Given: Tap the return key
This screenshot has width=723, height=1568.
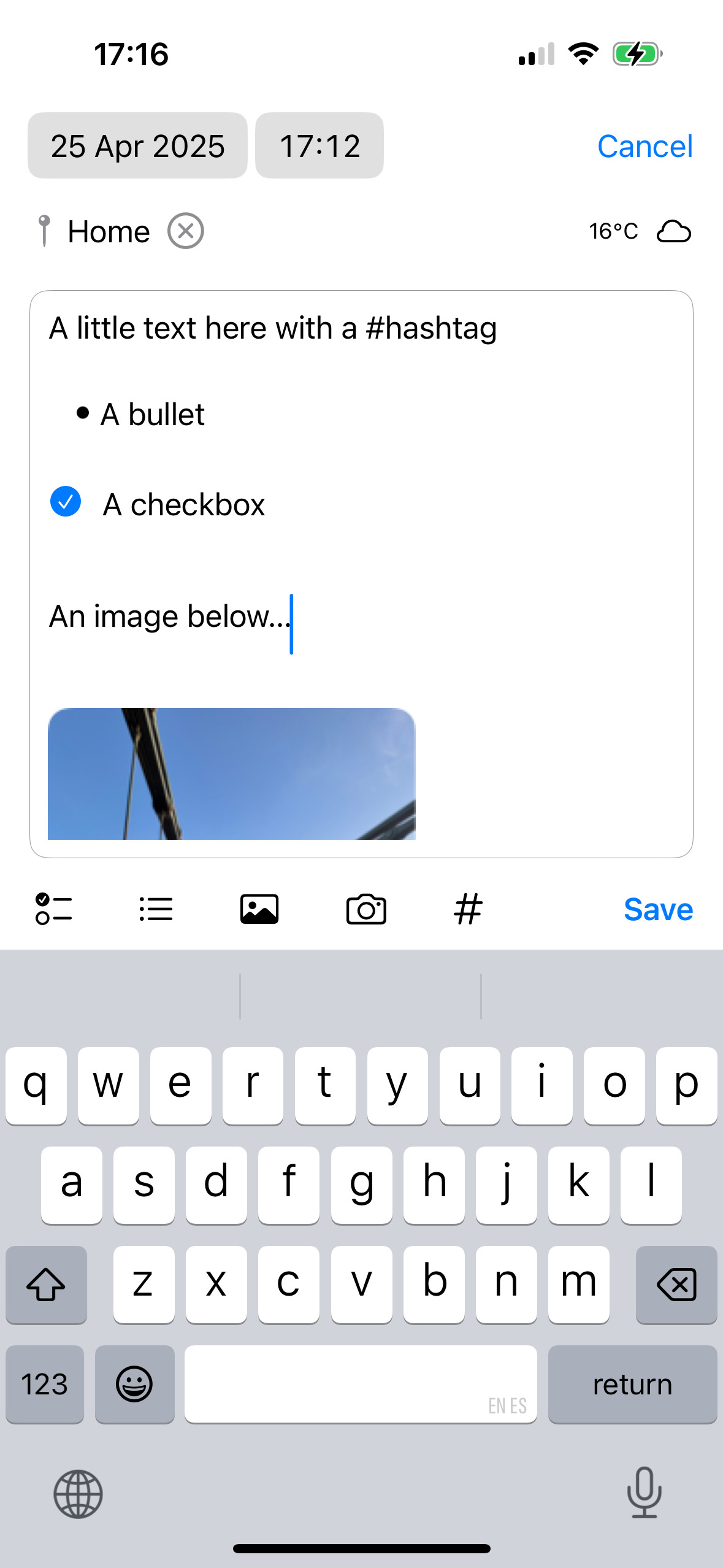Looking at the screenshot, I should 632,1384.
